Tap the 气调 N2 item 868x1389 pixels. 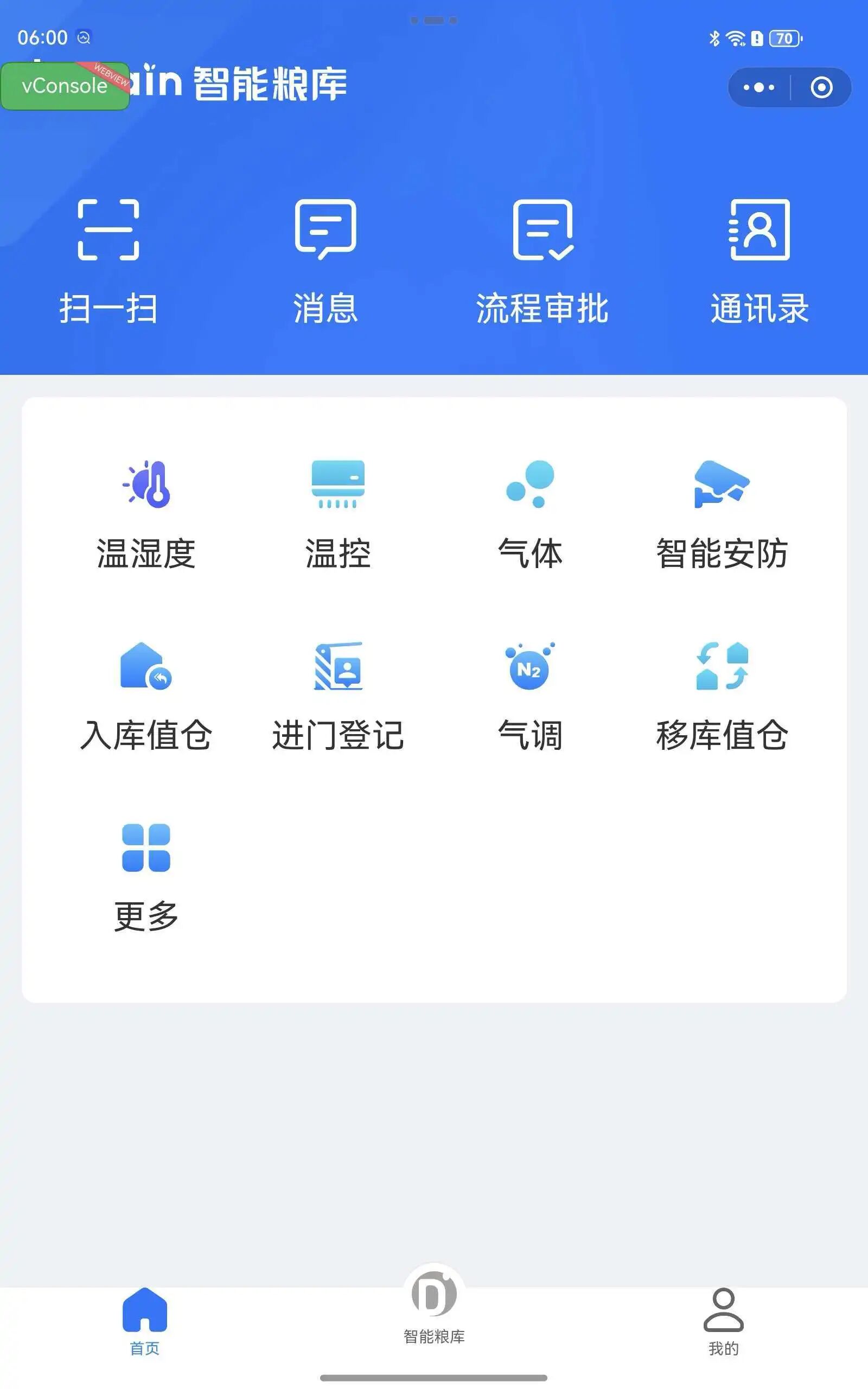click(530, 696)
